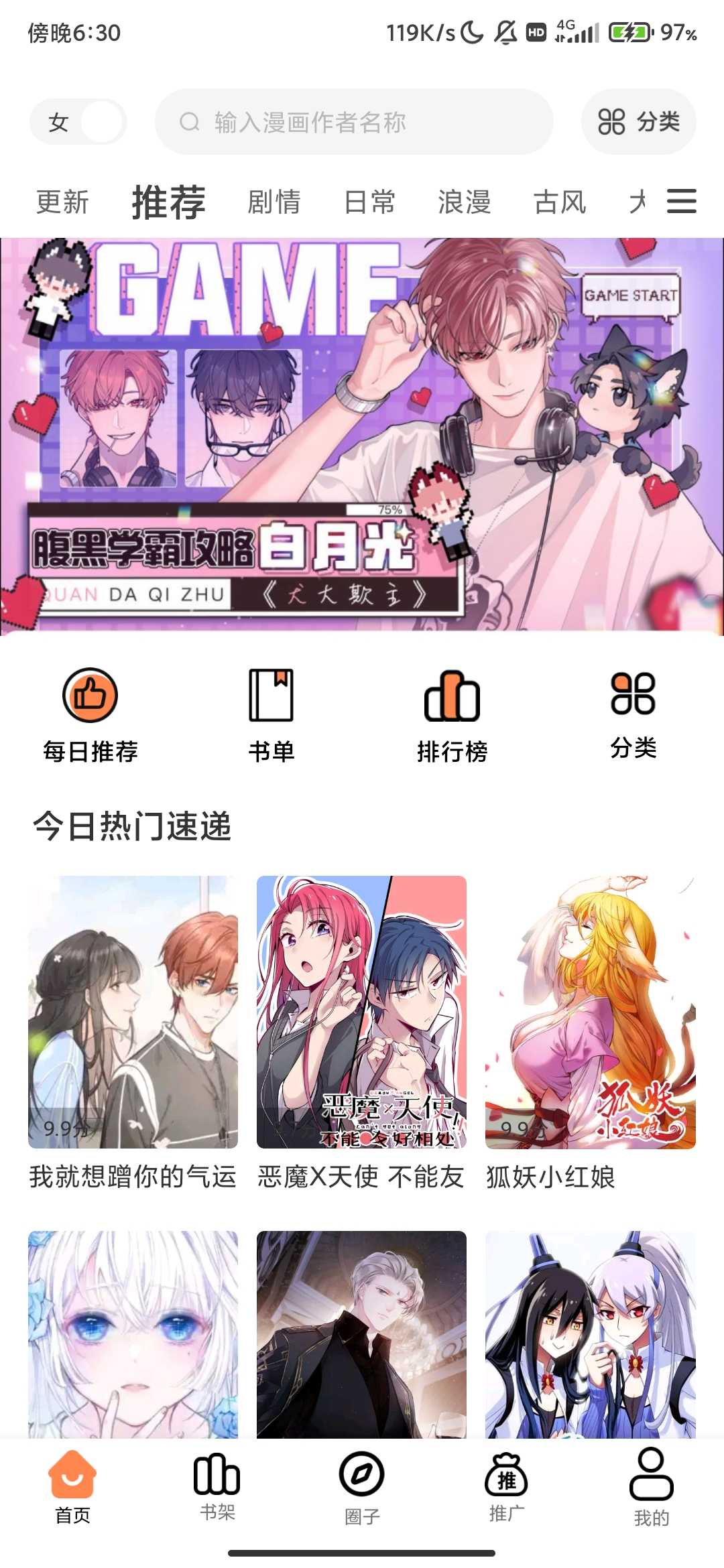The height and width of the screenshot is (1568, 724).
Task: Expand the full category list menu icon
Action: [682, 201]
